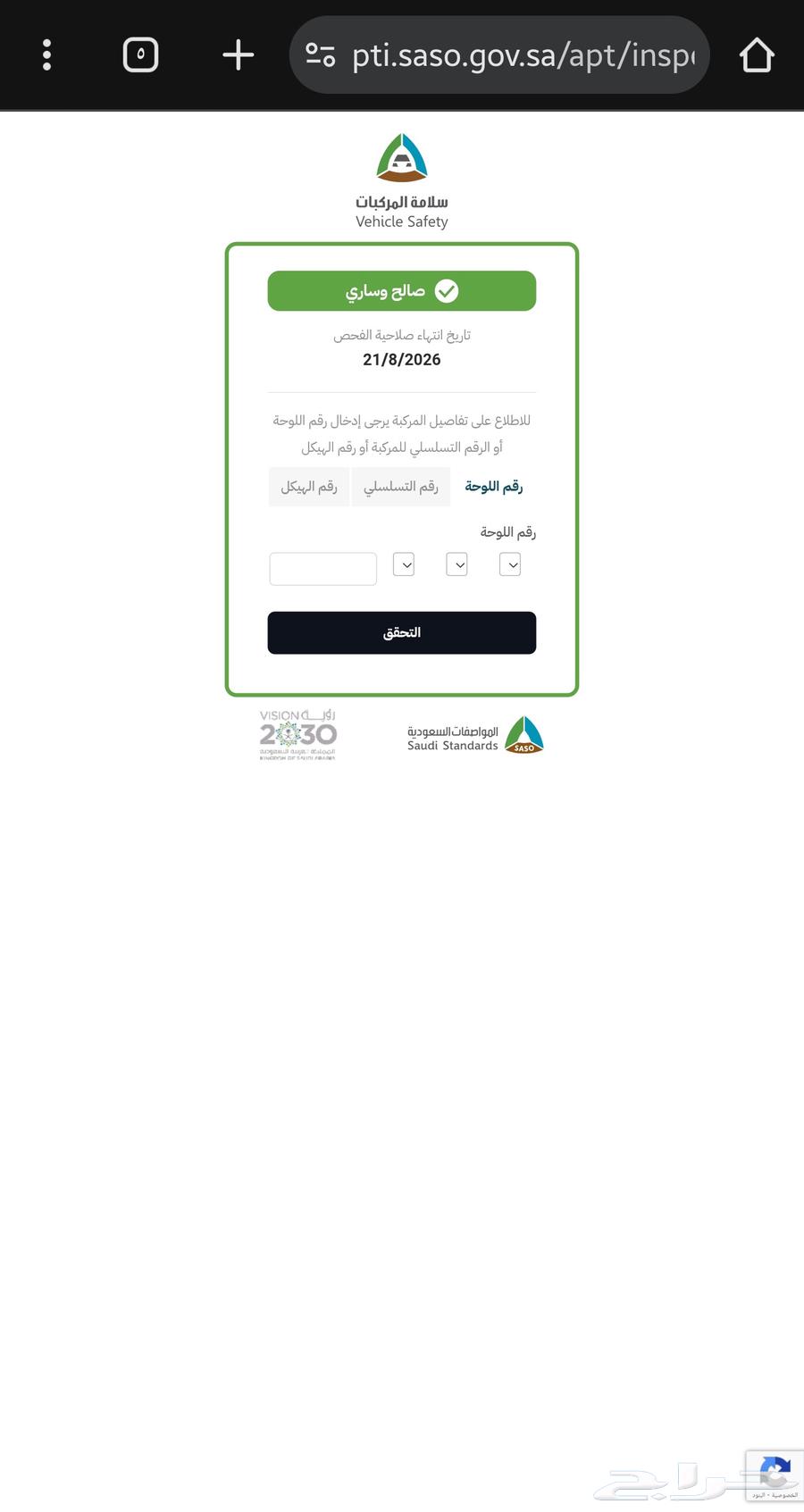804x1512 pixels.
Task: Switch to the رقم الهيكل tab
Action: (309, 487)
